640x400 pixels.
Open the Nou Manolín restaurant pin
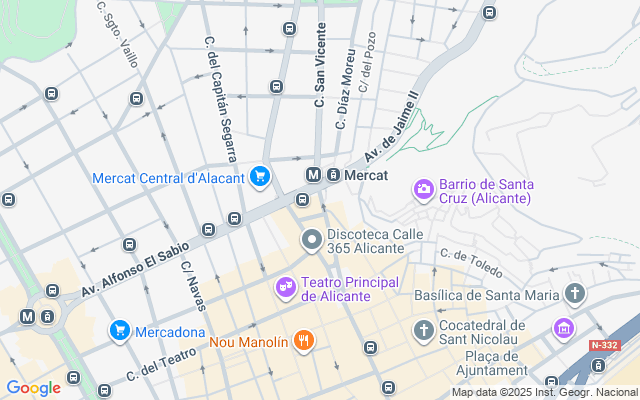pyautogui.click(x=305, y=342)
